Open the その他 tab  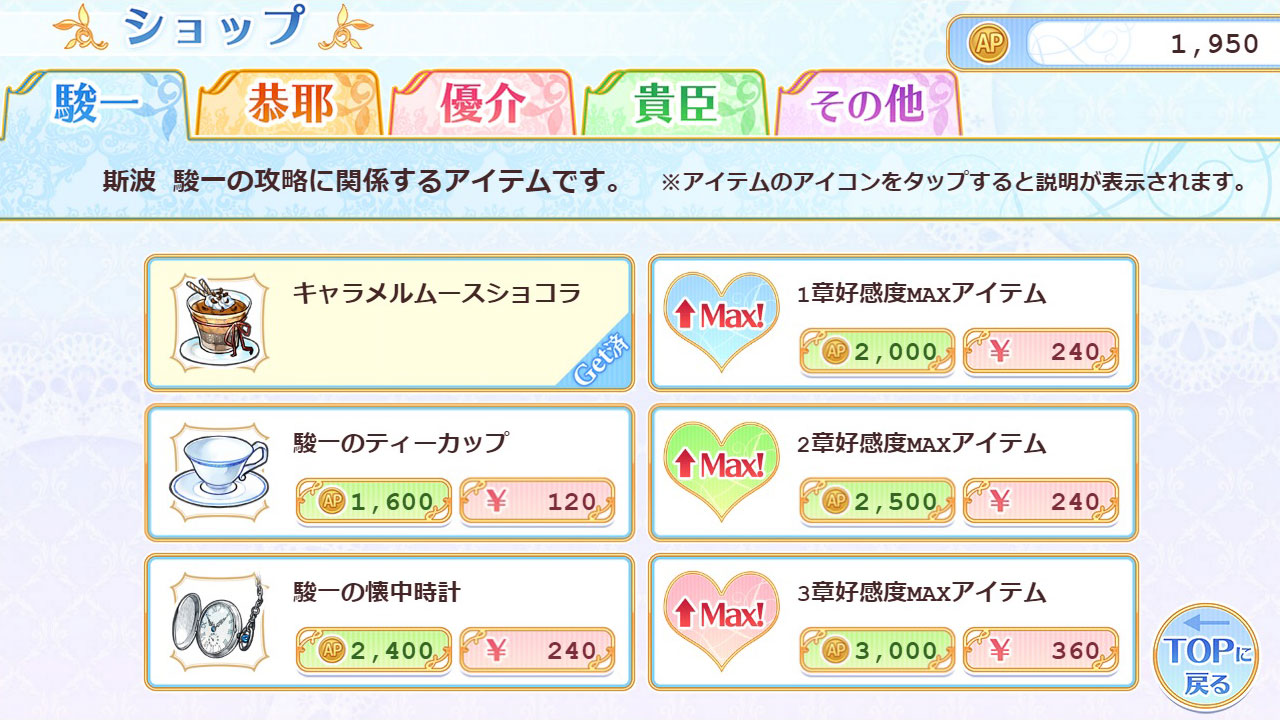tap(866, 104)
